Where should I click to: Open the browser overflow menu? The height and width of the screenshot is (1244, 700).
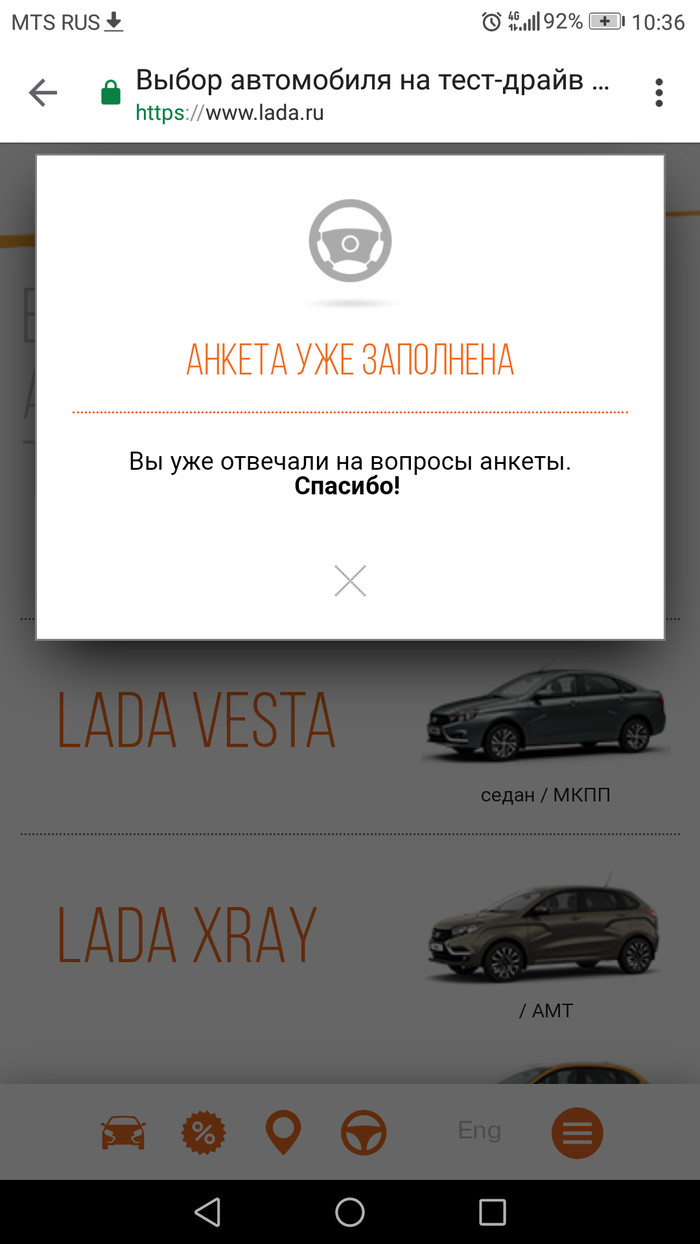pos(658,93)
